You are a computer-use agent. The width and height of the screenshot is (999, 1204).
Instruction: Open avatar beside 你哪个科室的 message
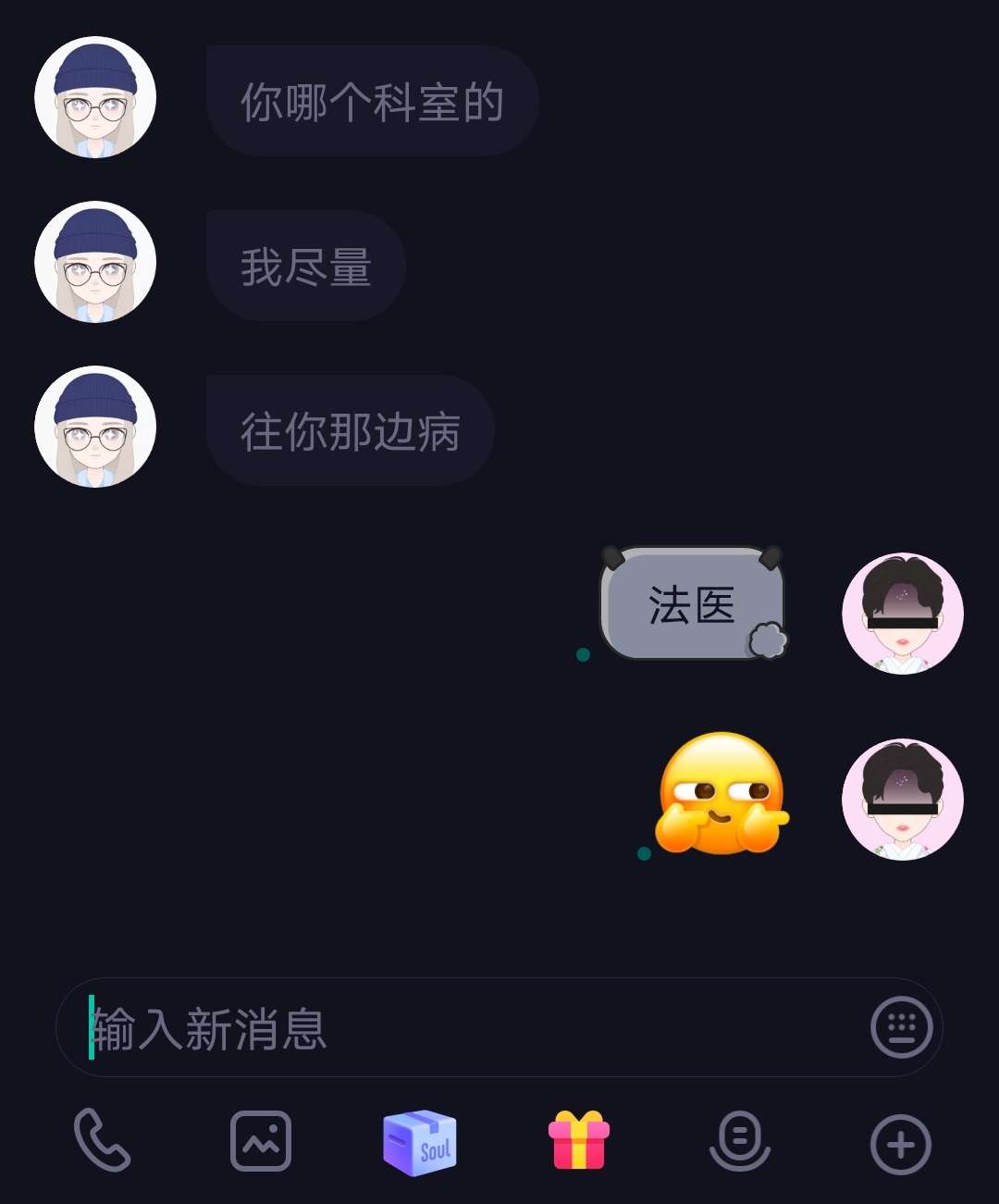(x=95, y=97)
